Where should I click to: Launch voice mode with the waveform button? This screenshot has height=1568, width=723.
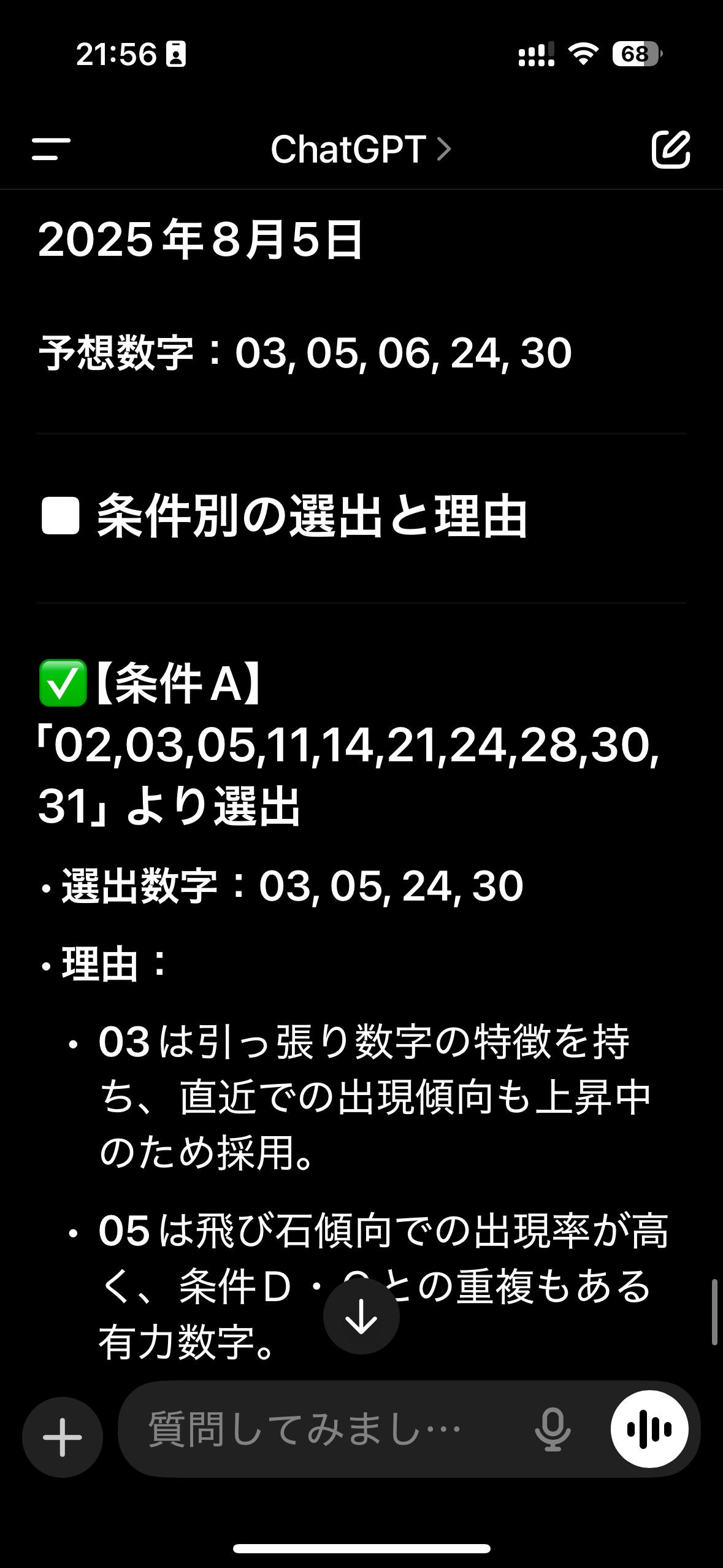(x=649, y=1429)
